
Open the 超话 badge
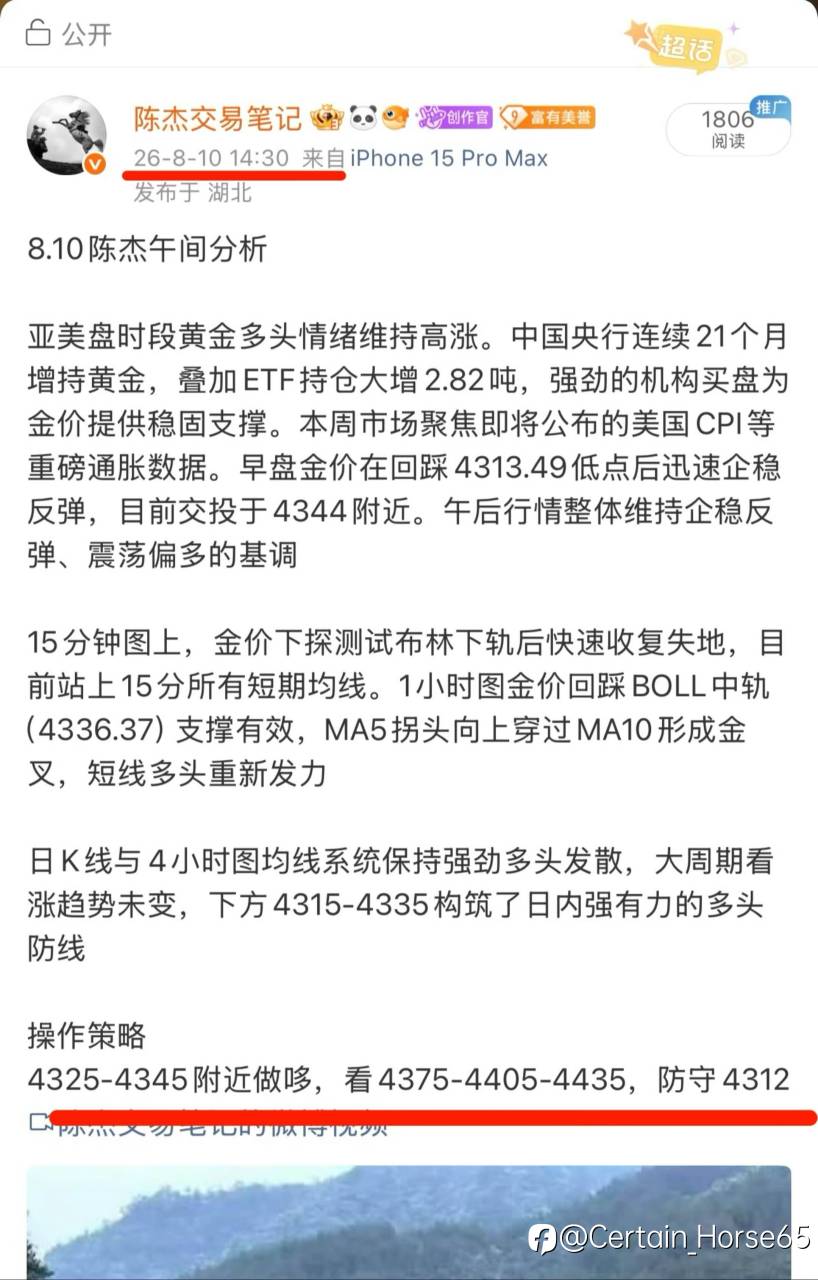click(686, 46)
